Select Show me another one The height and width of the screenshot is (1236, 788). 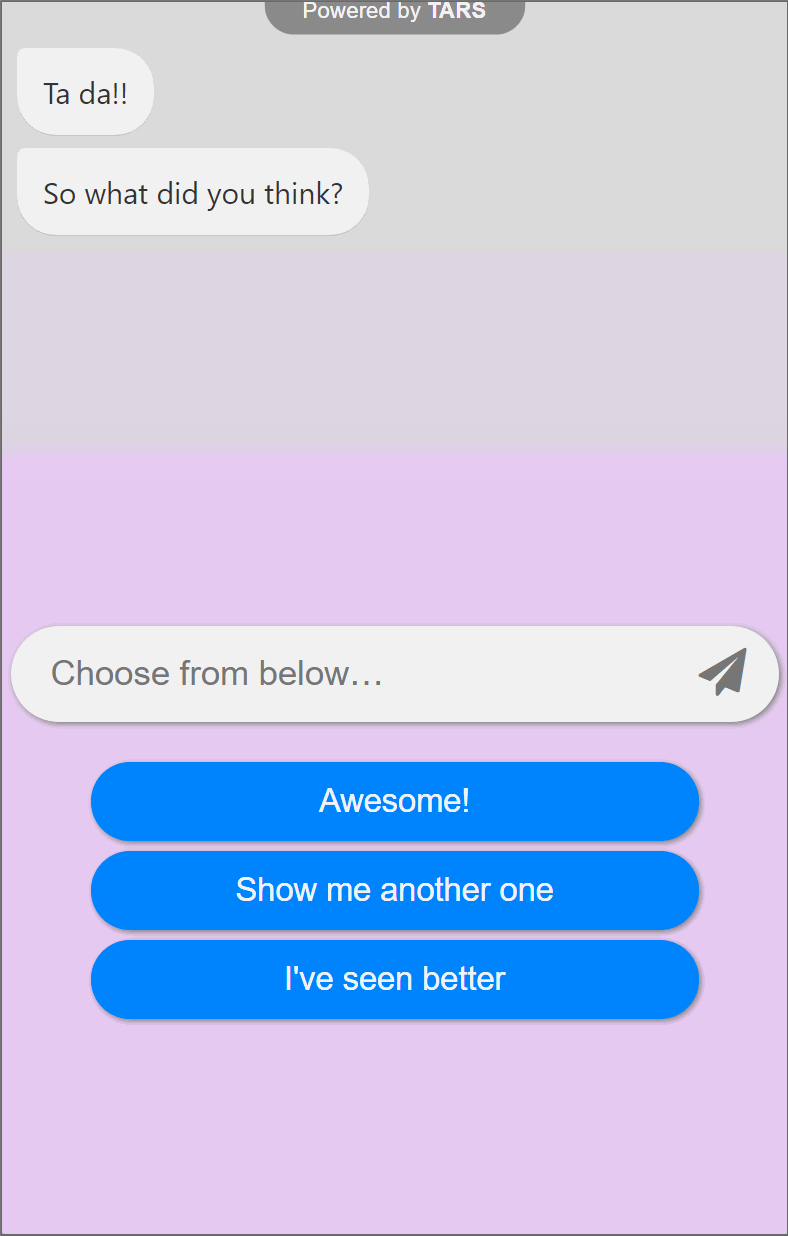[394, 890]
